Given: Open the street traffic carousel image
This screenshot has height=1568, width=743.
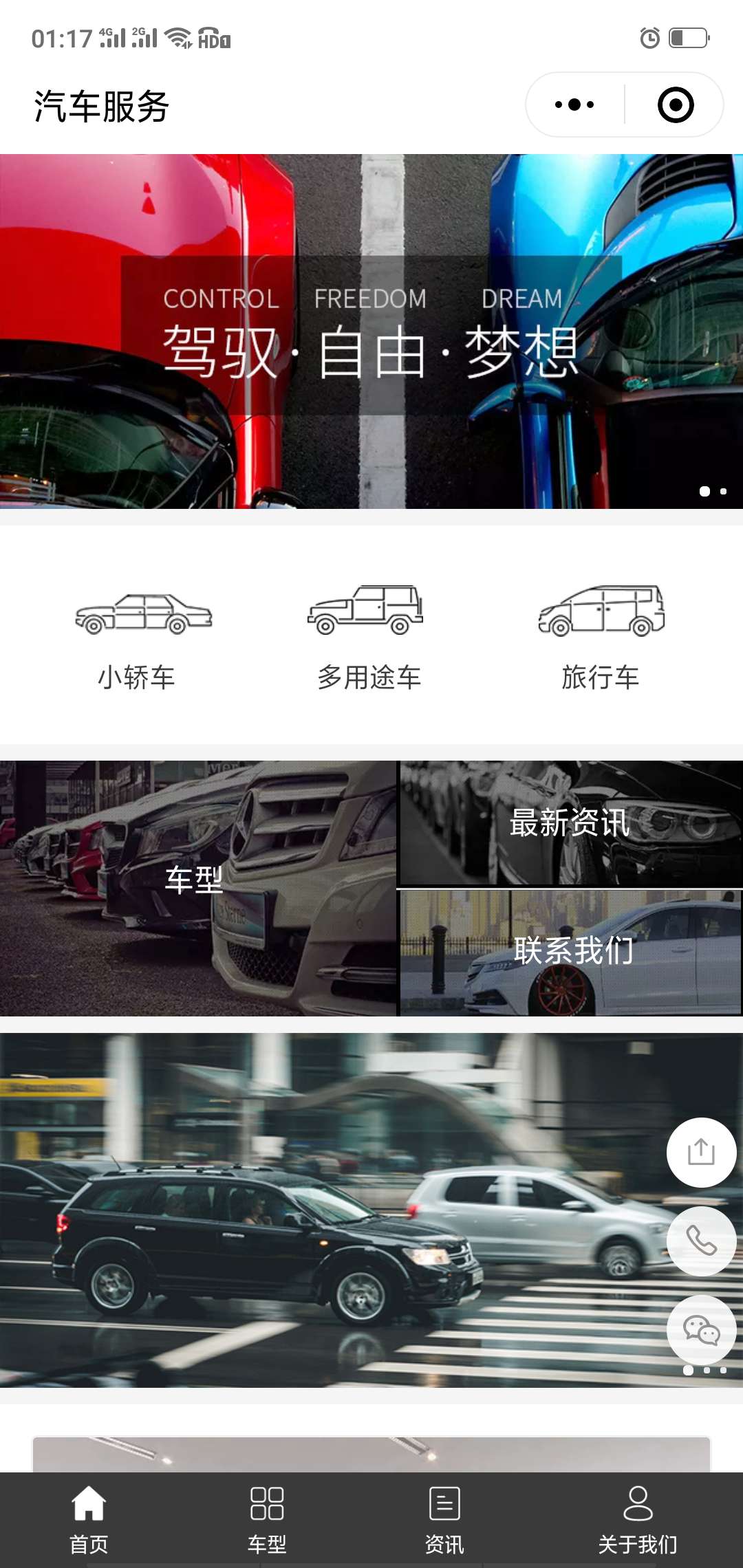Looking at the screenshot, I should click(330, 1210).
